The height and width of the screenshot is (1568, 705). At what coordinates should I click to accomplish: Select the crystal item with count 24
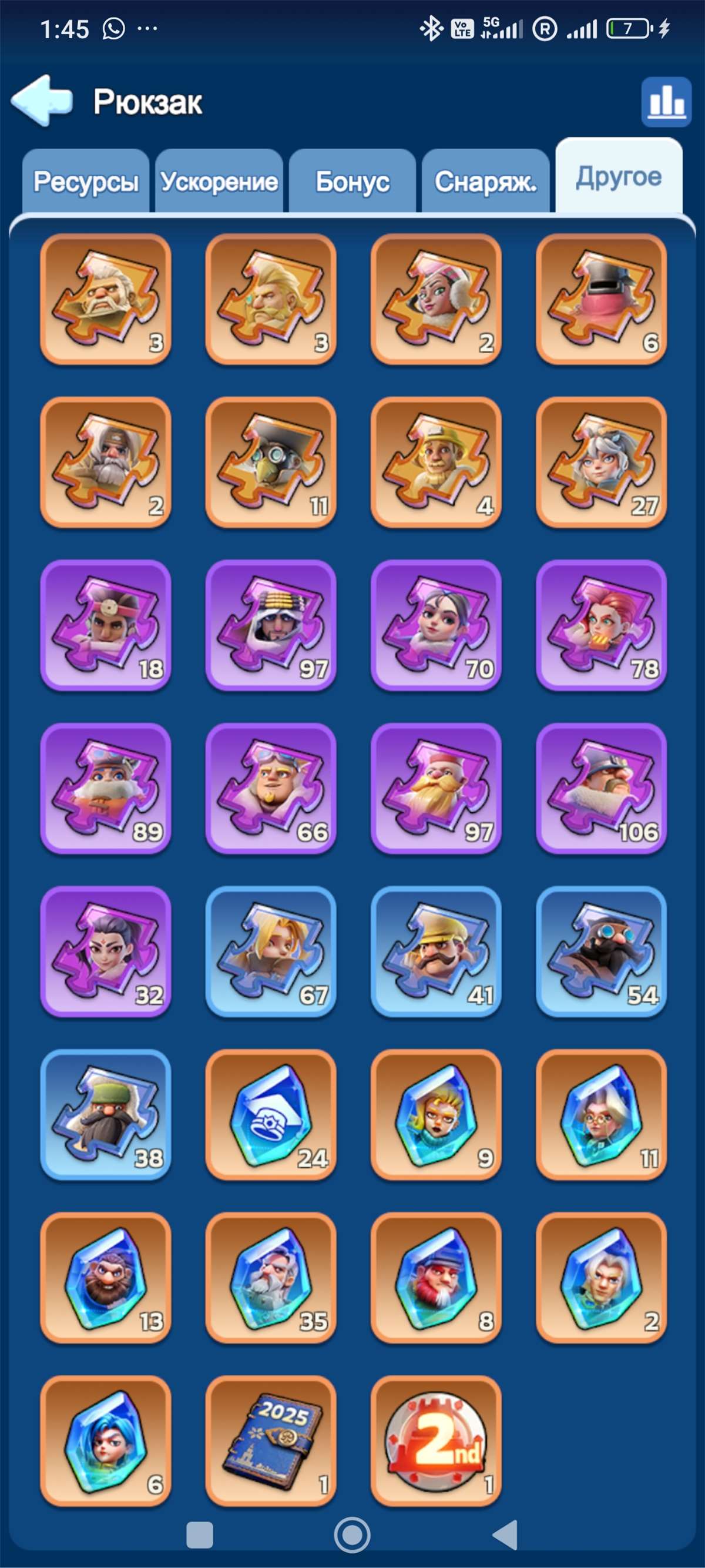pyautogui.click(x=271, y=1114)
